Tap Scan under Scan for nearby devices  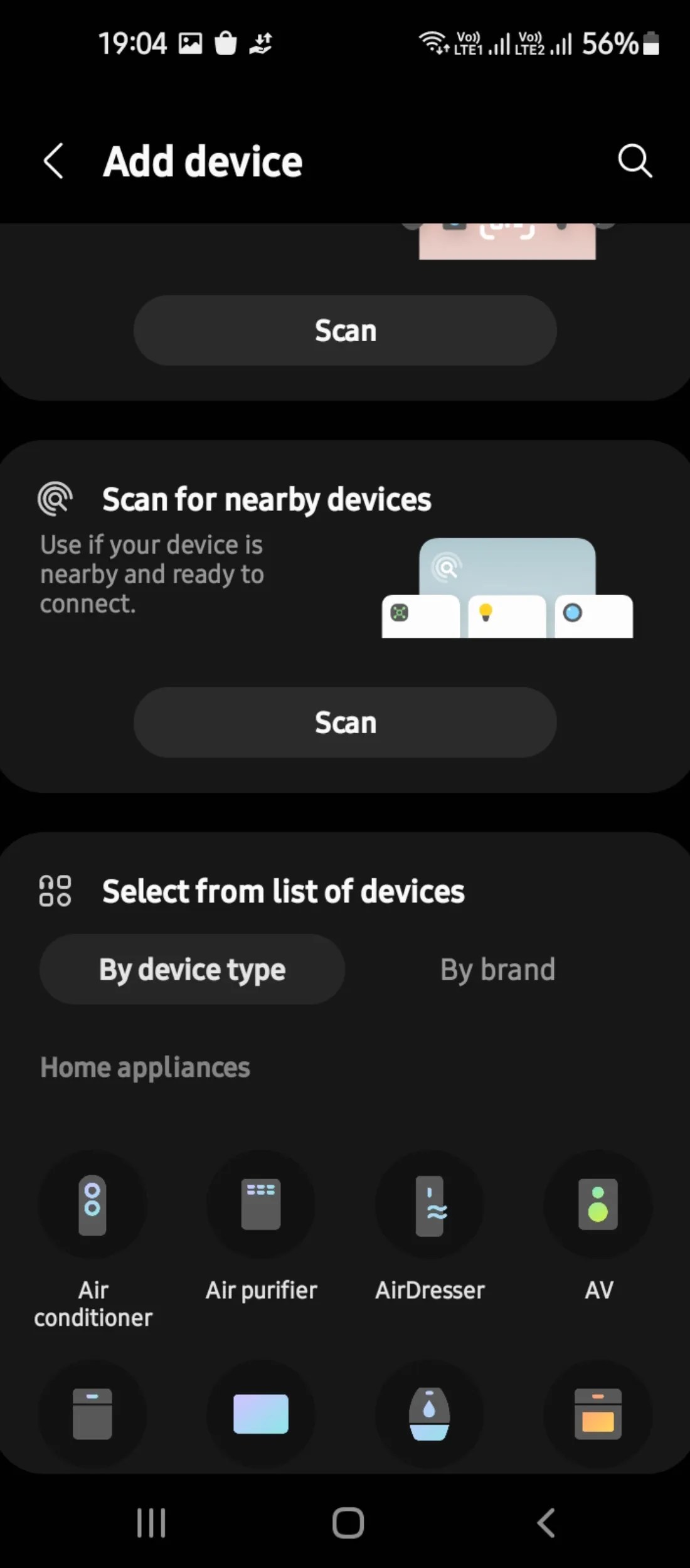(344, 722)
